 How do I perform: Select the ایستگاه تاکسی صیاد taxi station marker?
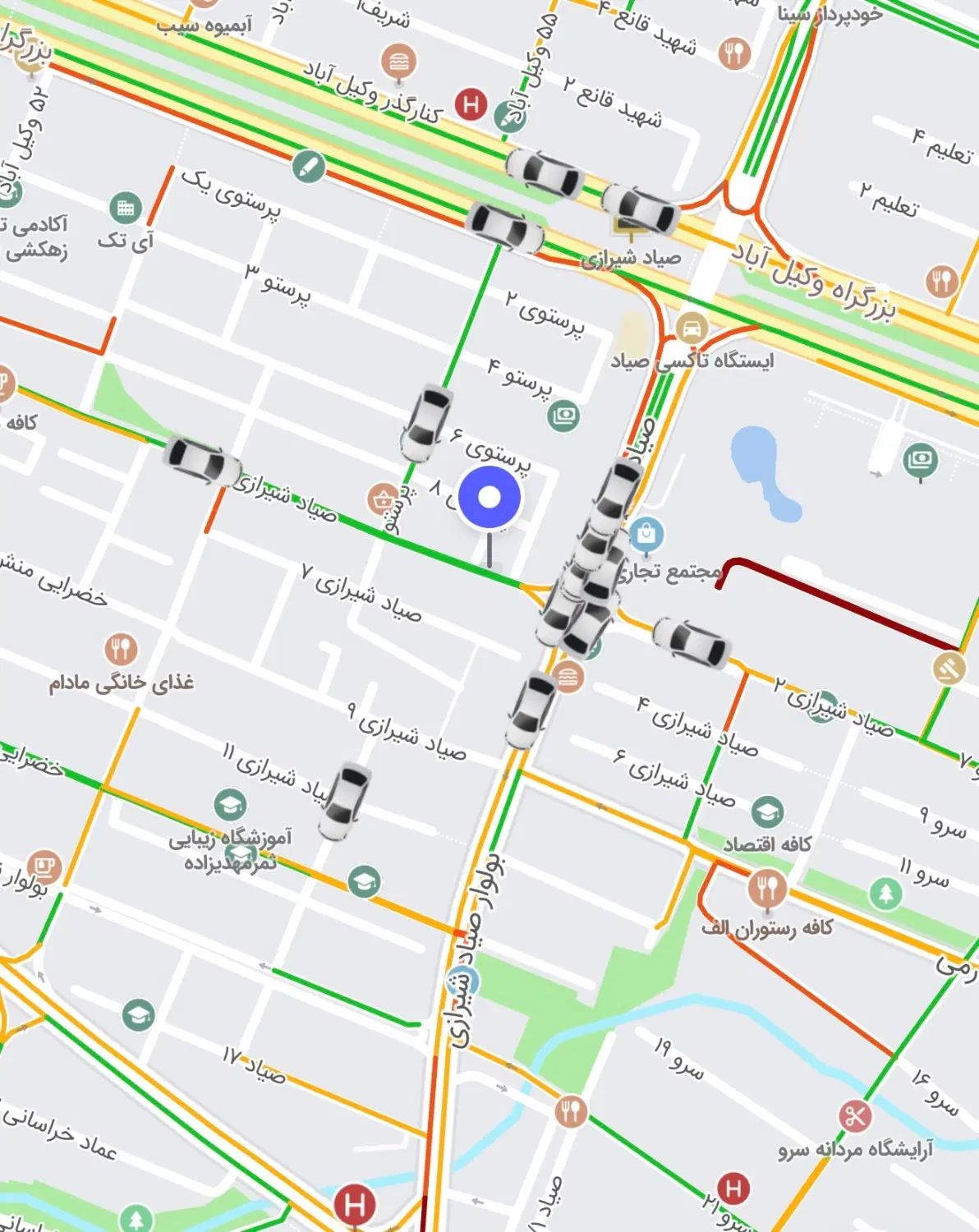click(x=692, y=329)
